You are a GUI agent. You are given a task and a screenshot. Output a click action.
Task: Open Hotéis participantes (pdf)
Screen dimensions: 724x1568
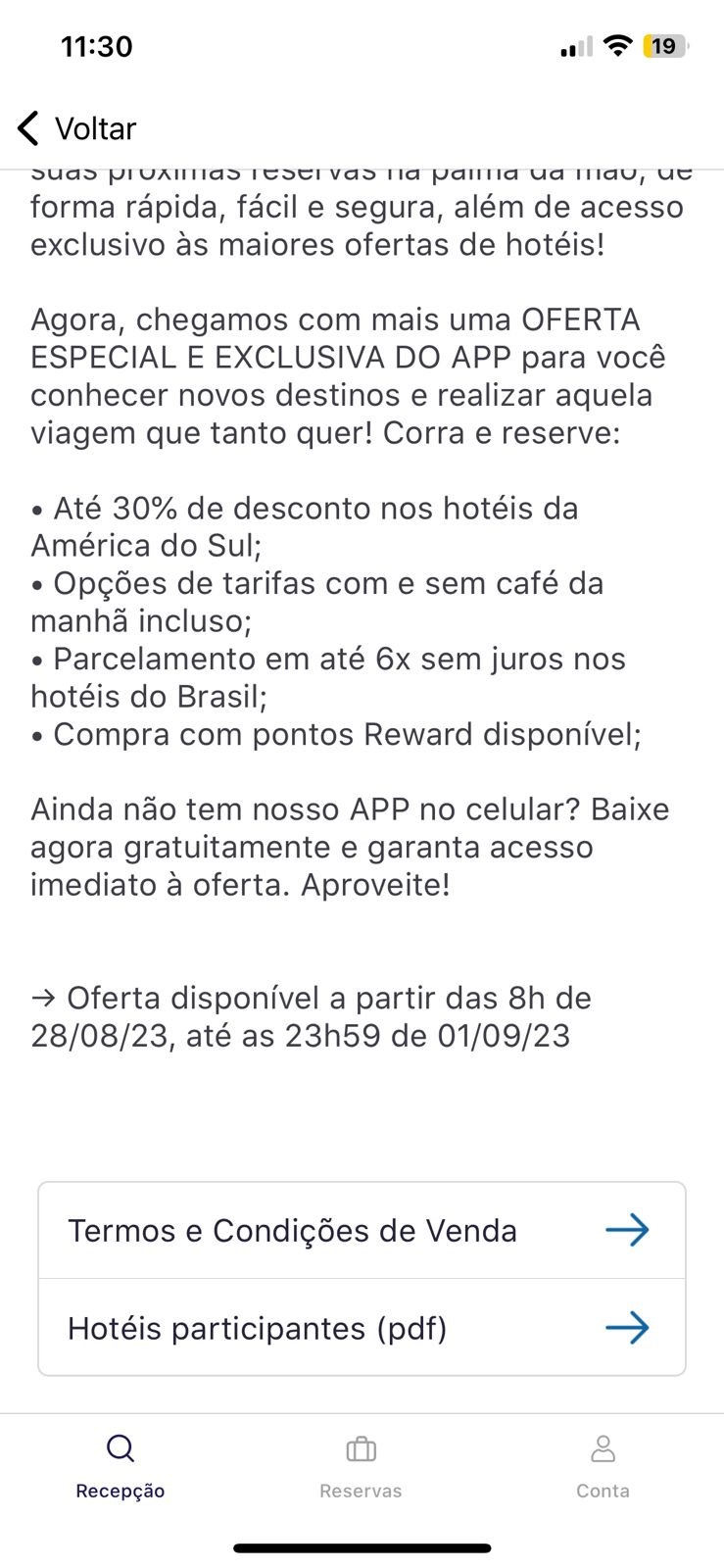pyautogui.click(x=362, y=1327)
